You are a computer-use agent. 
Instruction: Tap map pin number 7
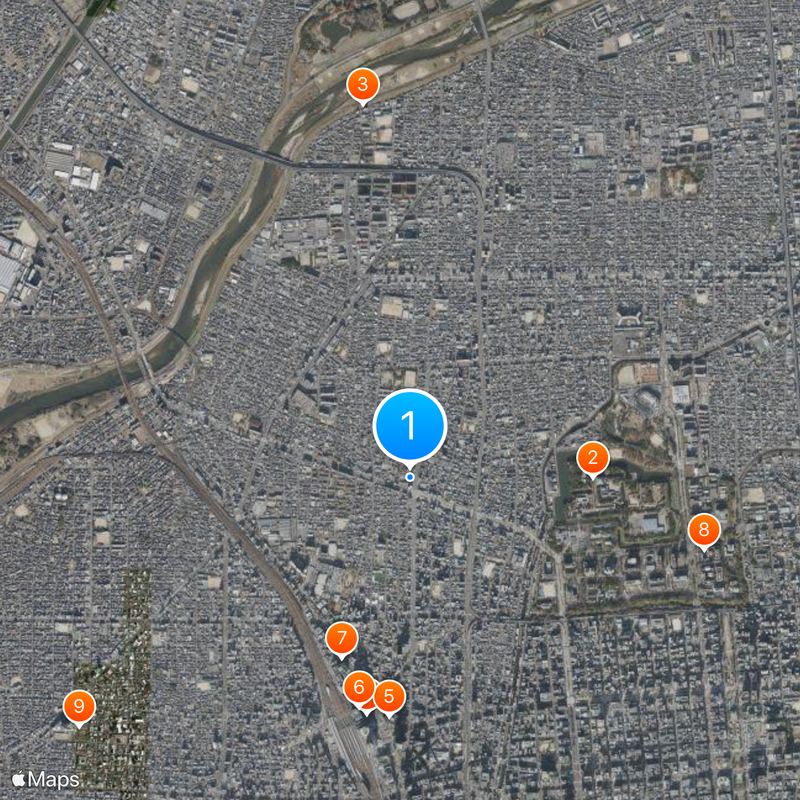point(342,637)
